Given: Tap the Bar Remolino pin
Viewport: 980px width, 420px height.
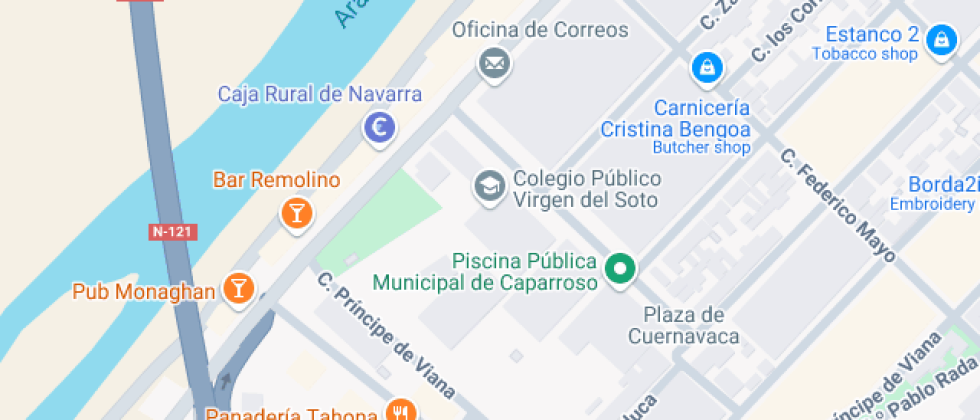Looking at the screenshot, I should [x=296, y=214].
